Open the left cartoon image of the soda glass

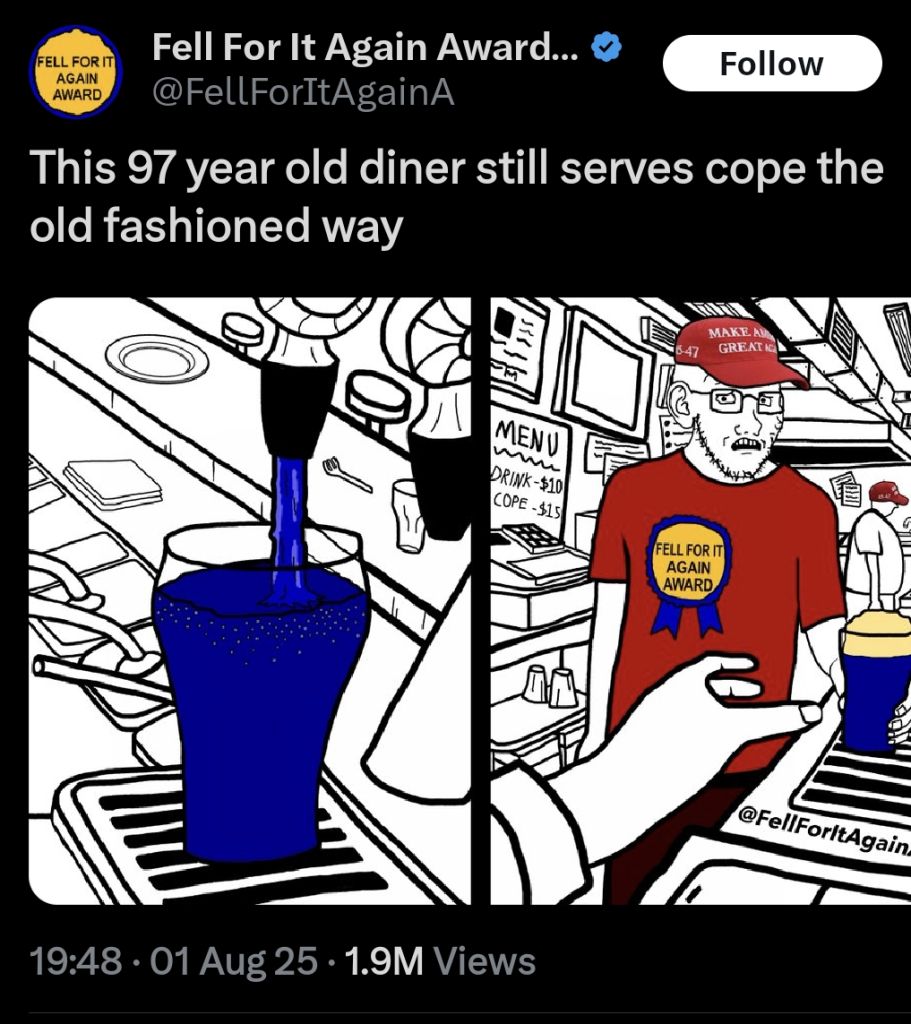pos(250,600)
